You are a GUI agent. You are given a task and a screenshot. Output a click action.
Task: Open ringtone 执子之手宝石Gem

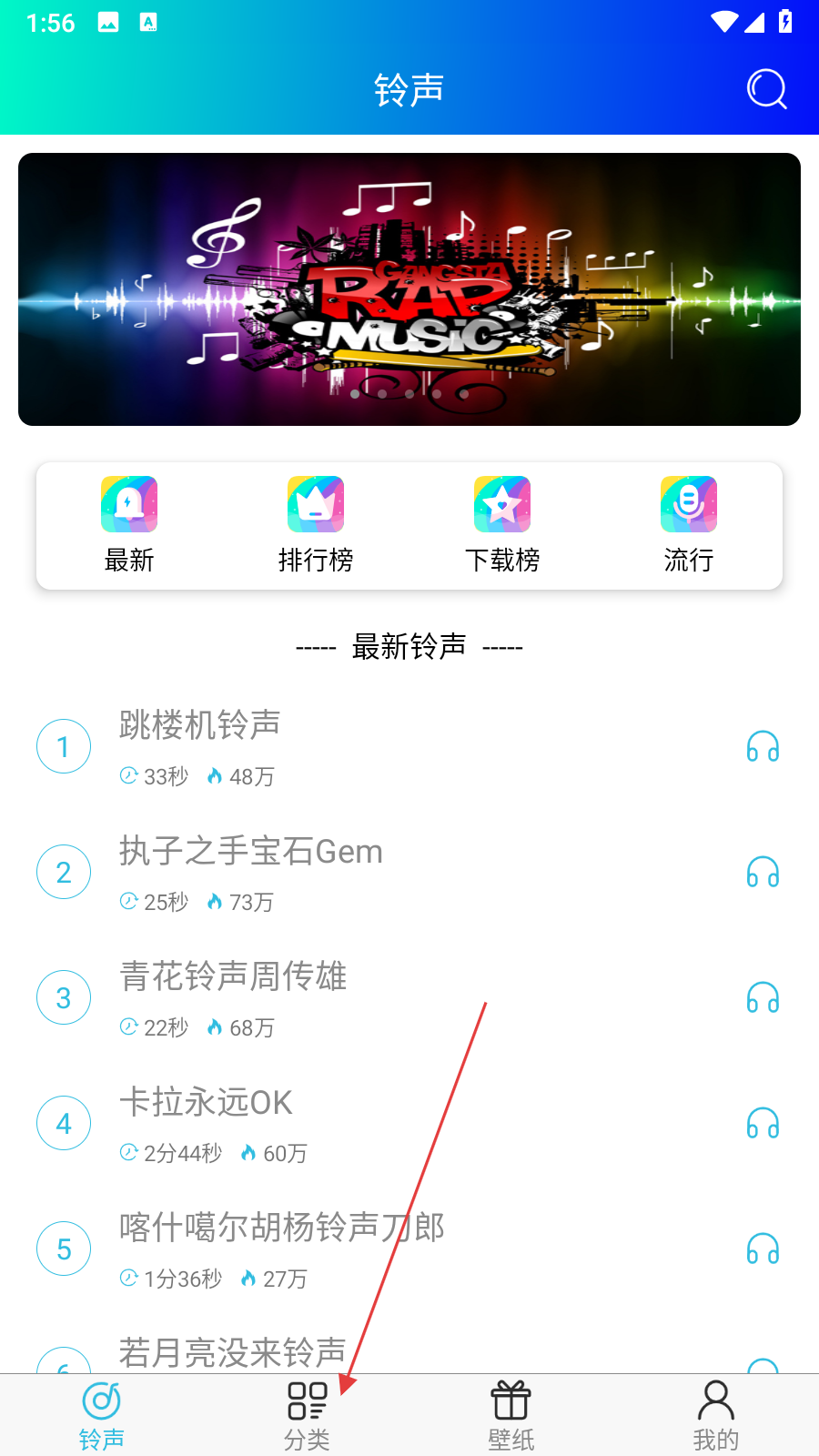point(251,852)
